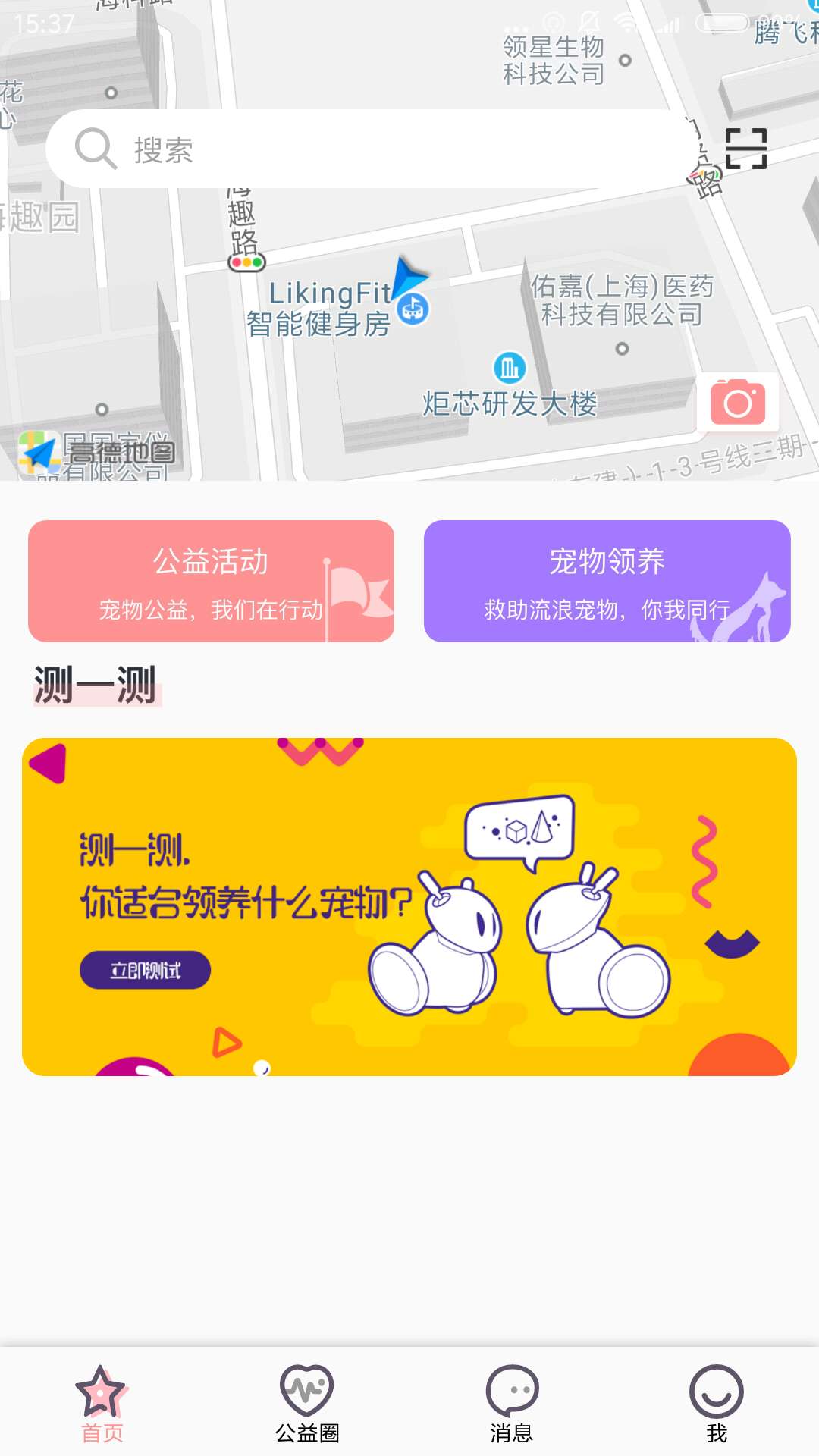Open the 公益活动 card

point(211,581)
